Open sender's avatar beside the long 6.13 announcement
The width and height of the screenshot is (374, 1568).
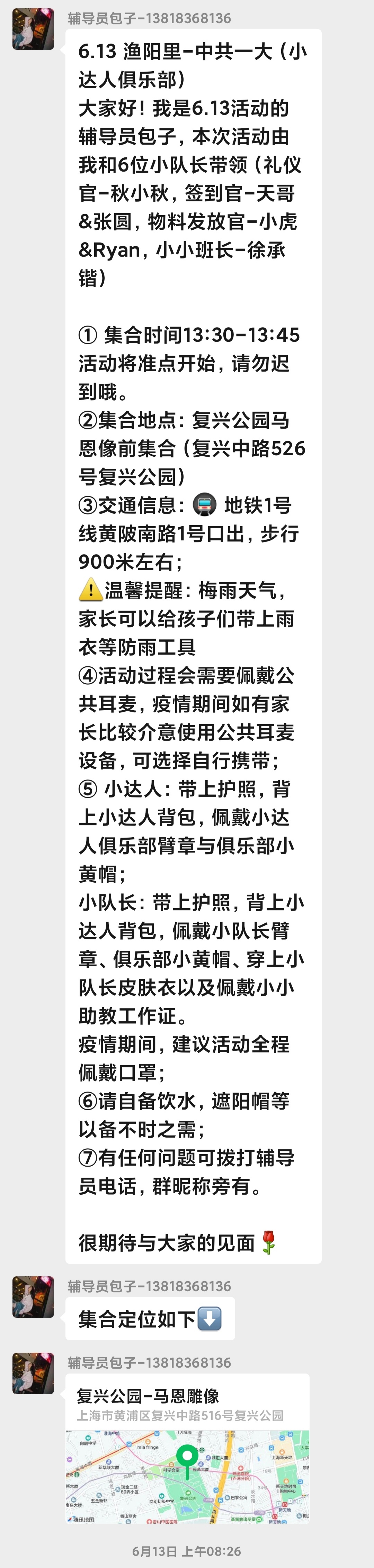[x=33, y=29]
